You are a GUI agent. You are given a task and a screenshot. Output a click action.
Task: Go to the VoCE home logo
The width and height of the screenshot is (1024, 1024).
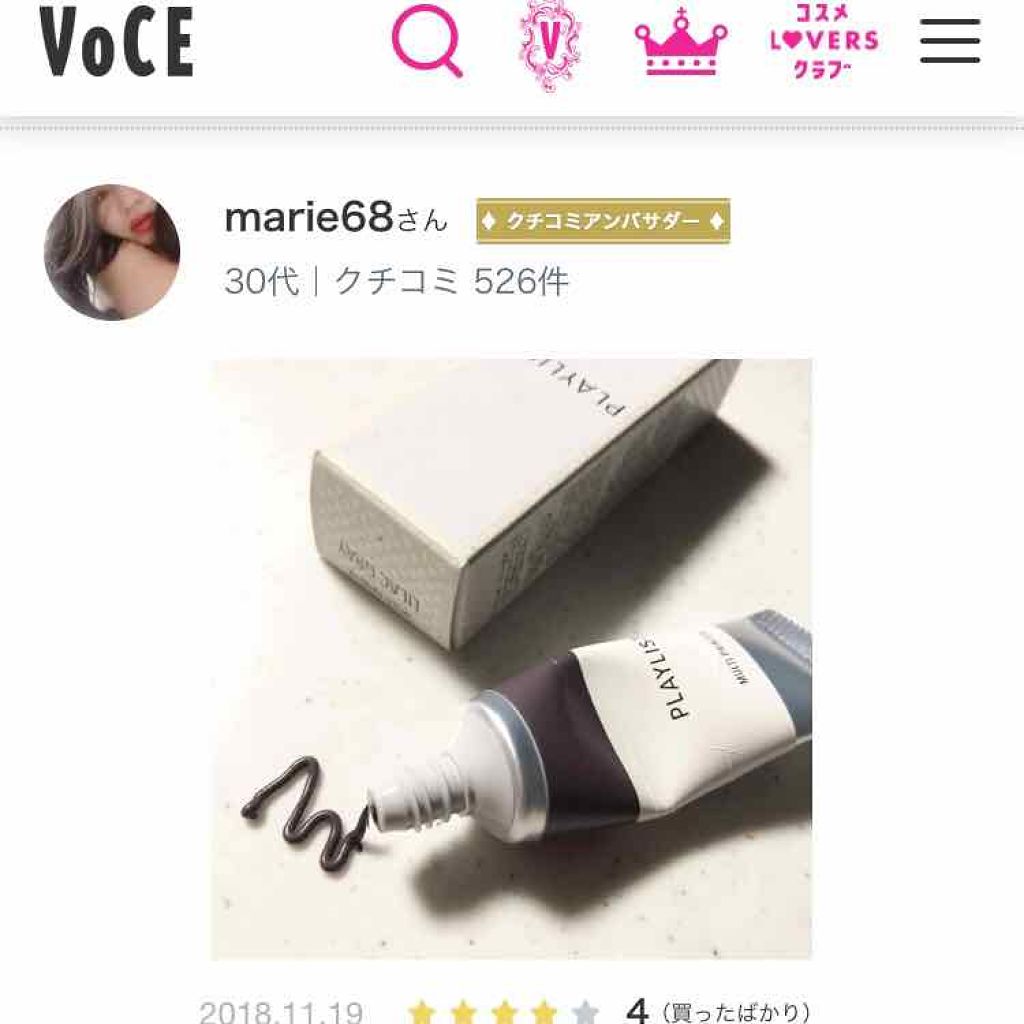[x=116, y=44]
